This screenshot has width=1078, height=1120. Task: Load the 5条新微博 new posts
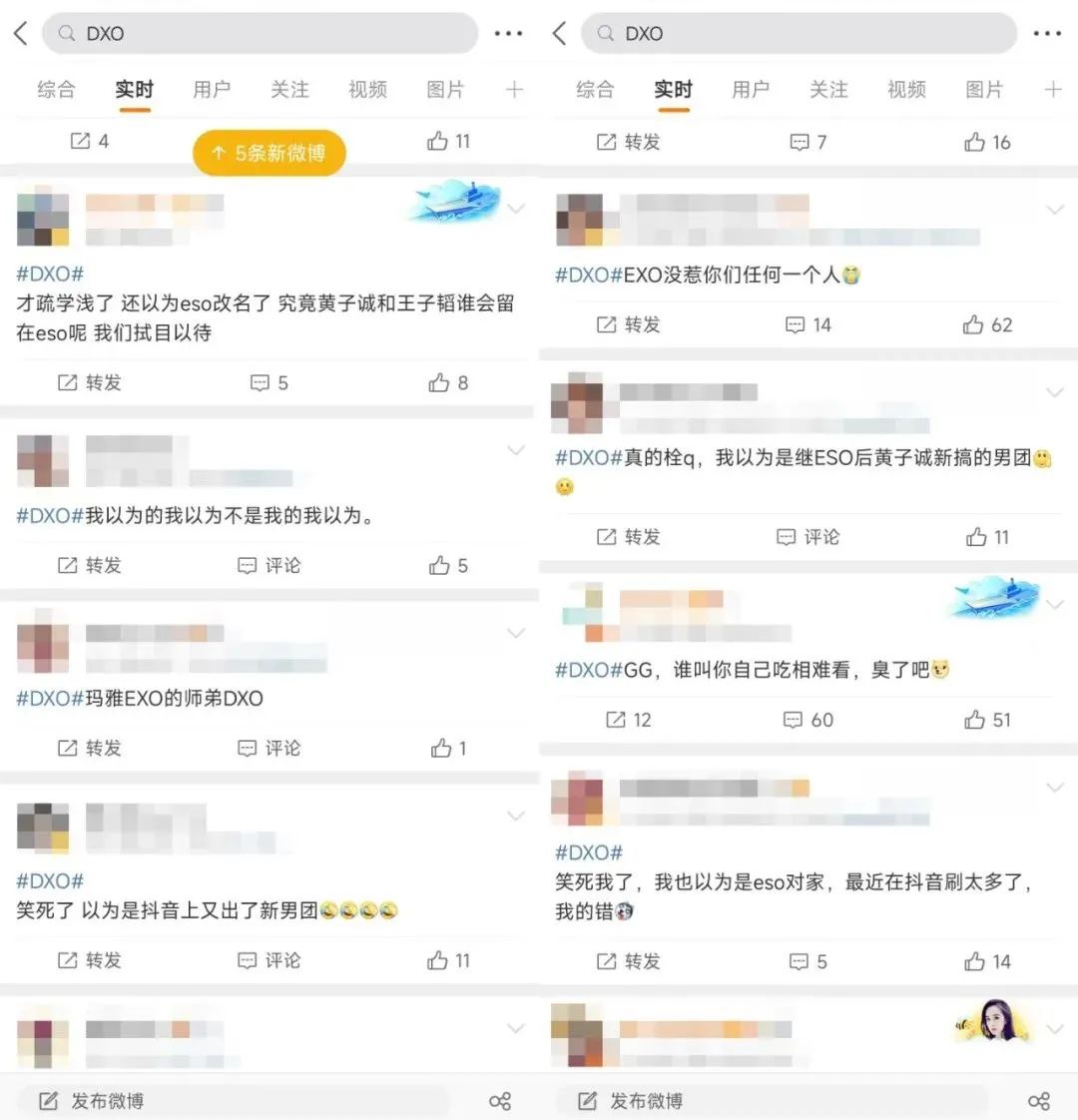point(268,153)
